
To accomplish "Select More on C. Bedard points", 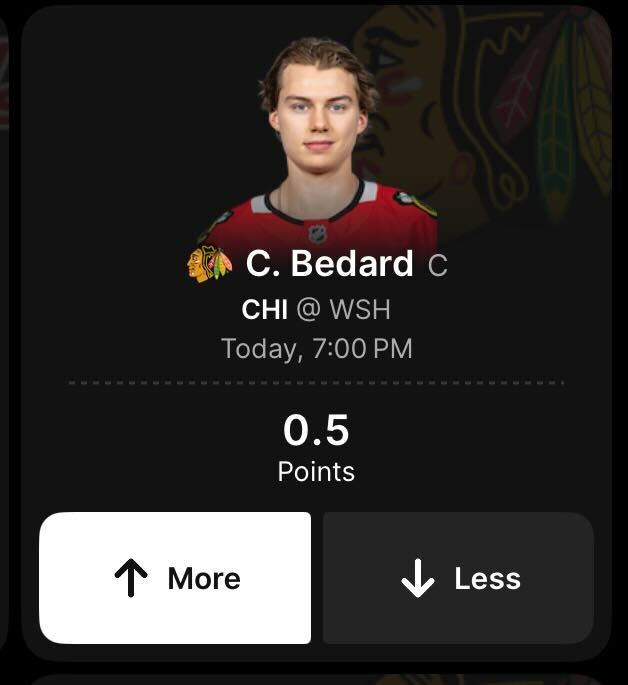I will (175, 578).
